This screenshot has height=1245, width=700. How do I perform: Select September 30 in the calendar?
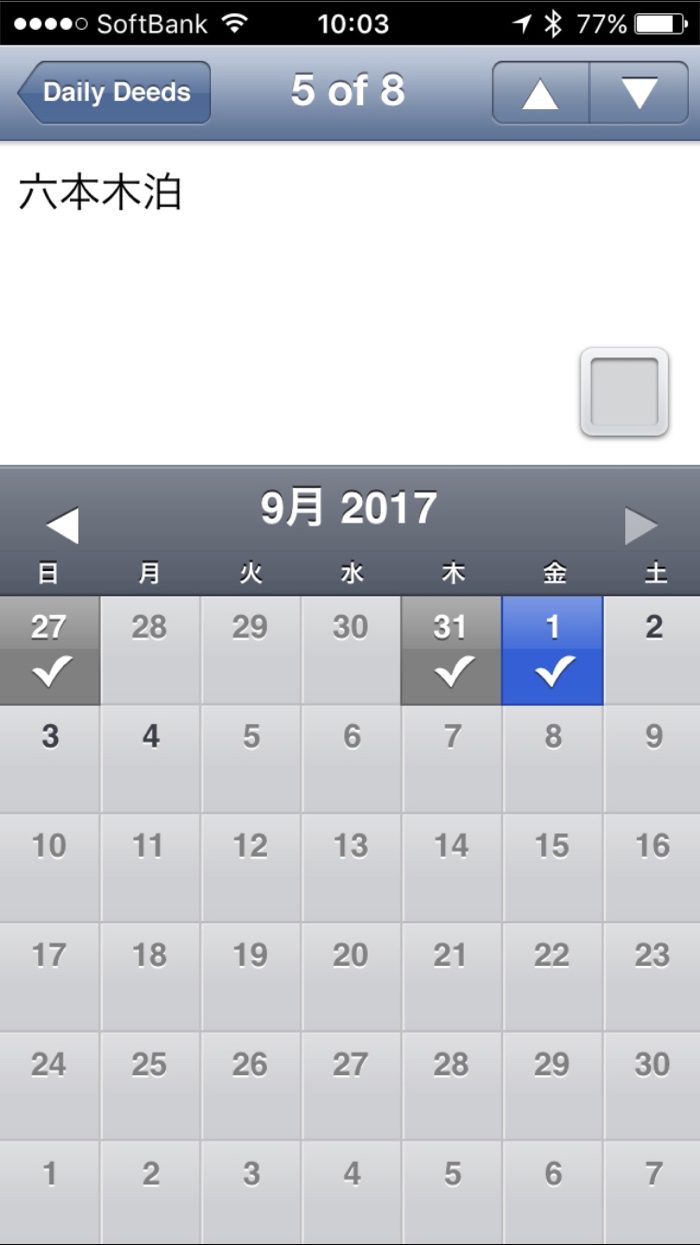coord(652,1085)
